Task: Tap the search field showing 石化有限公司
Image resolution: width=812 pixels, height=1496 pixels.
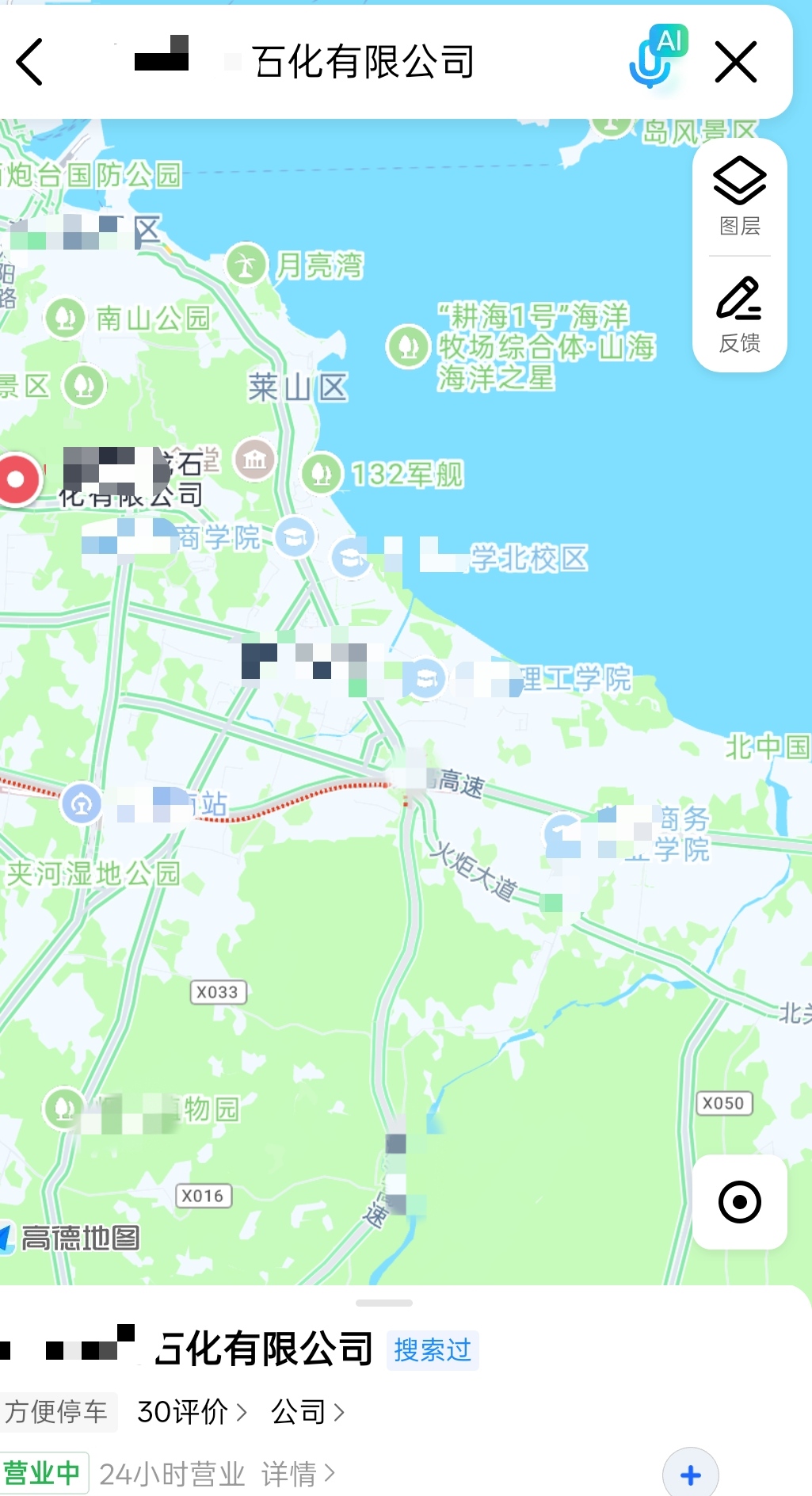Action: pyautogui.click(x=362, y=62)
